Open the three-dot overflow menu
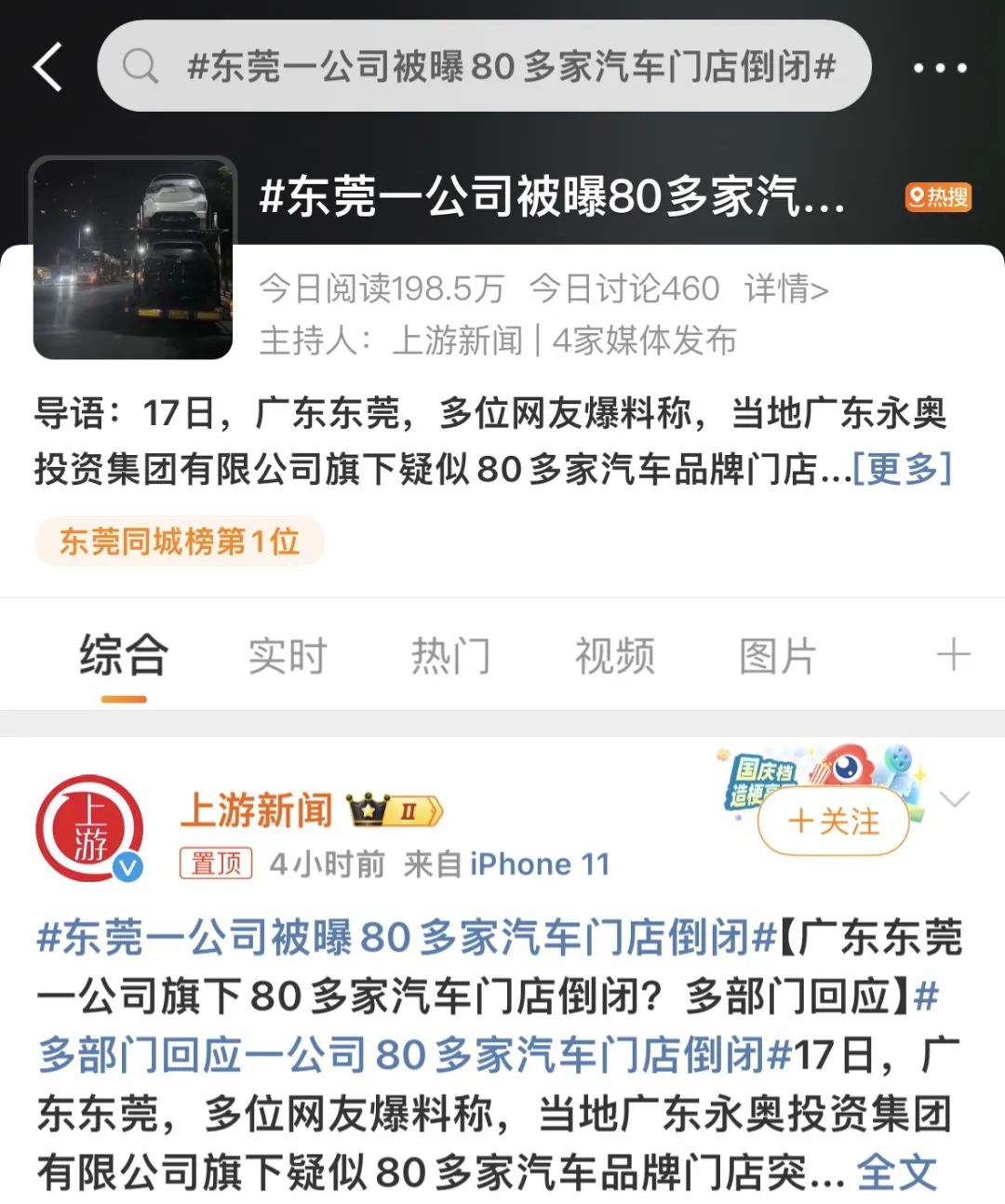This screenshot has width=1005, height=1204. [x=939, y=68]
